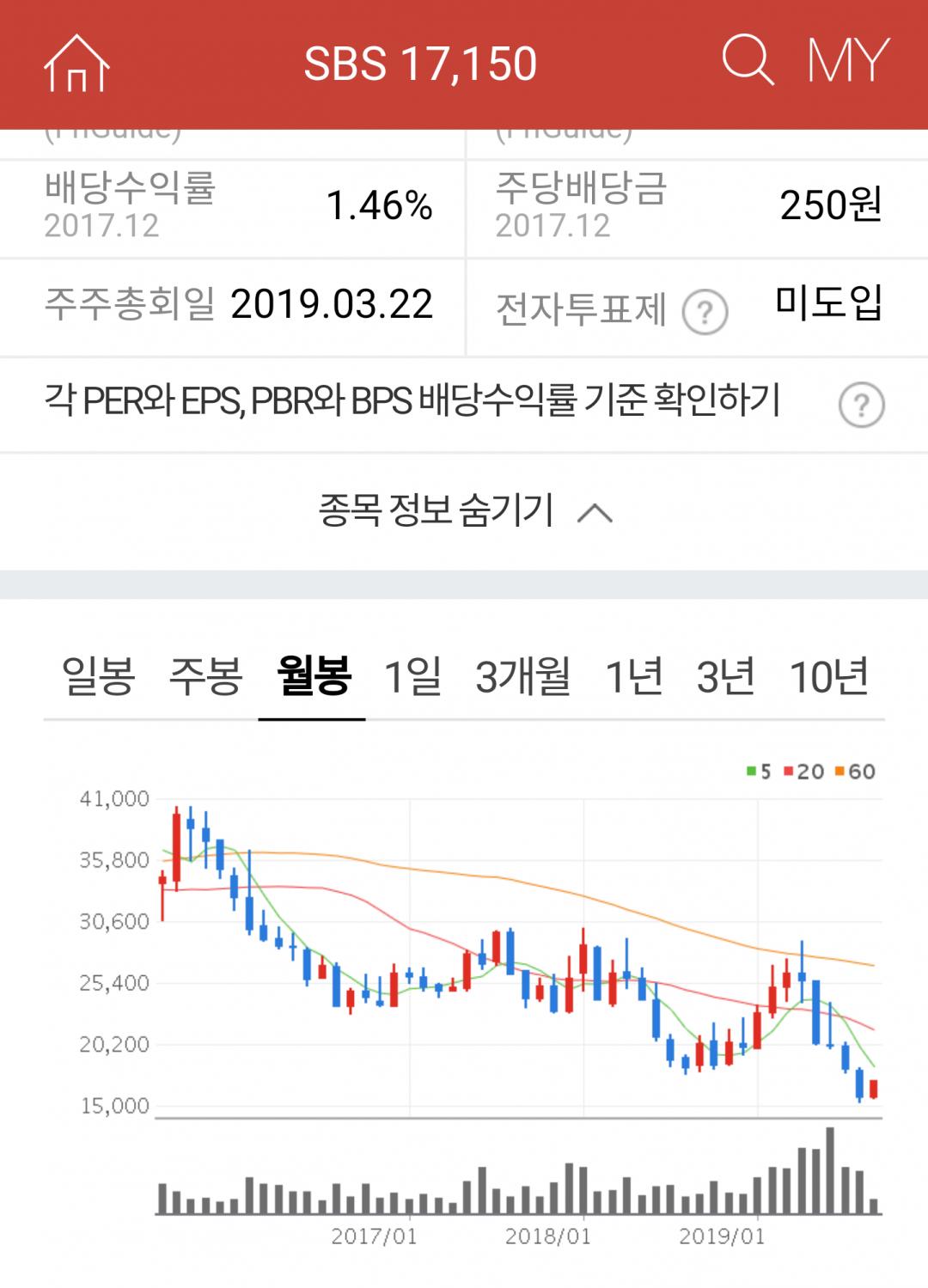Open the search magnifier
The height and width of the screenshot is (1288, 928).
pyautogui.click(x=748, y=59)
